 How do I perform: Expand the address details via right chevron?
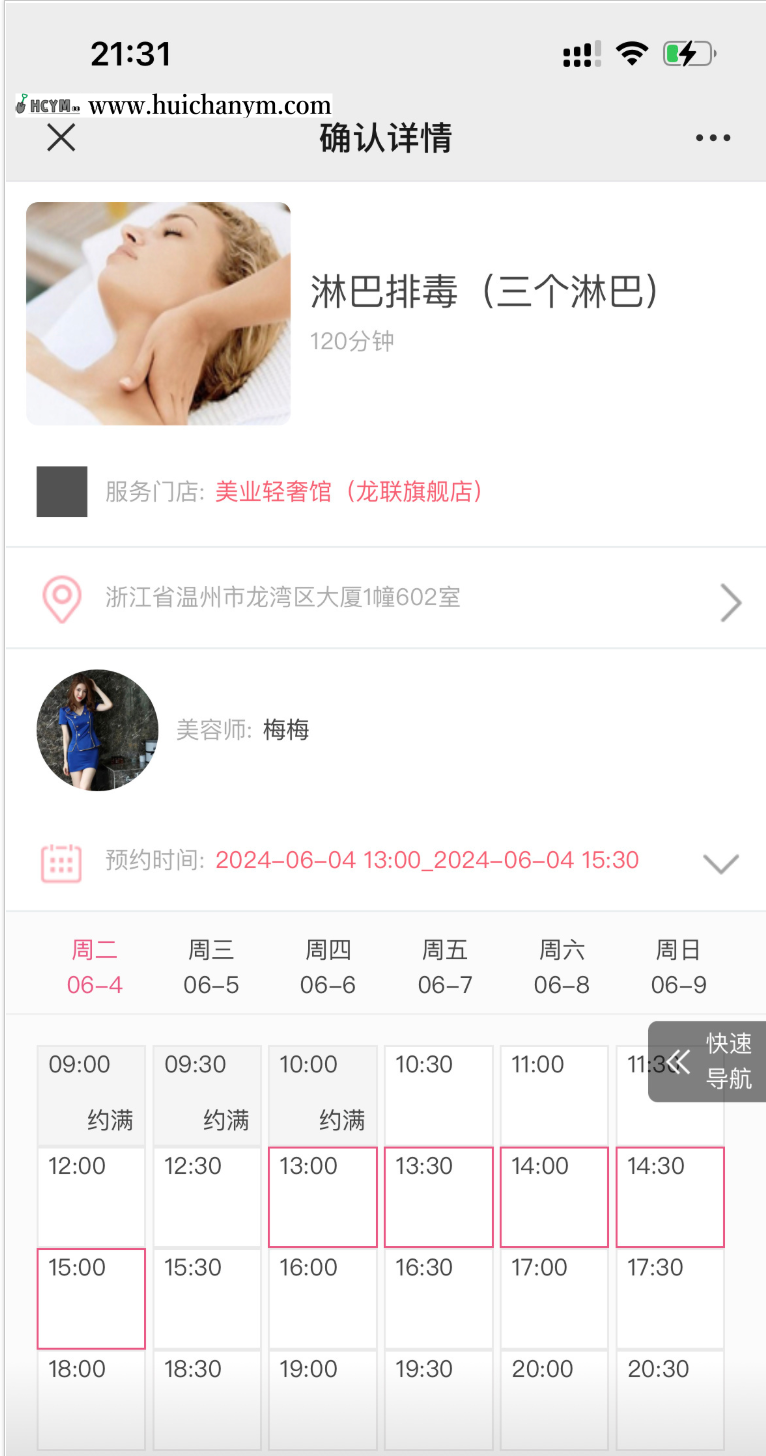click(731, 602)
